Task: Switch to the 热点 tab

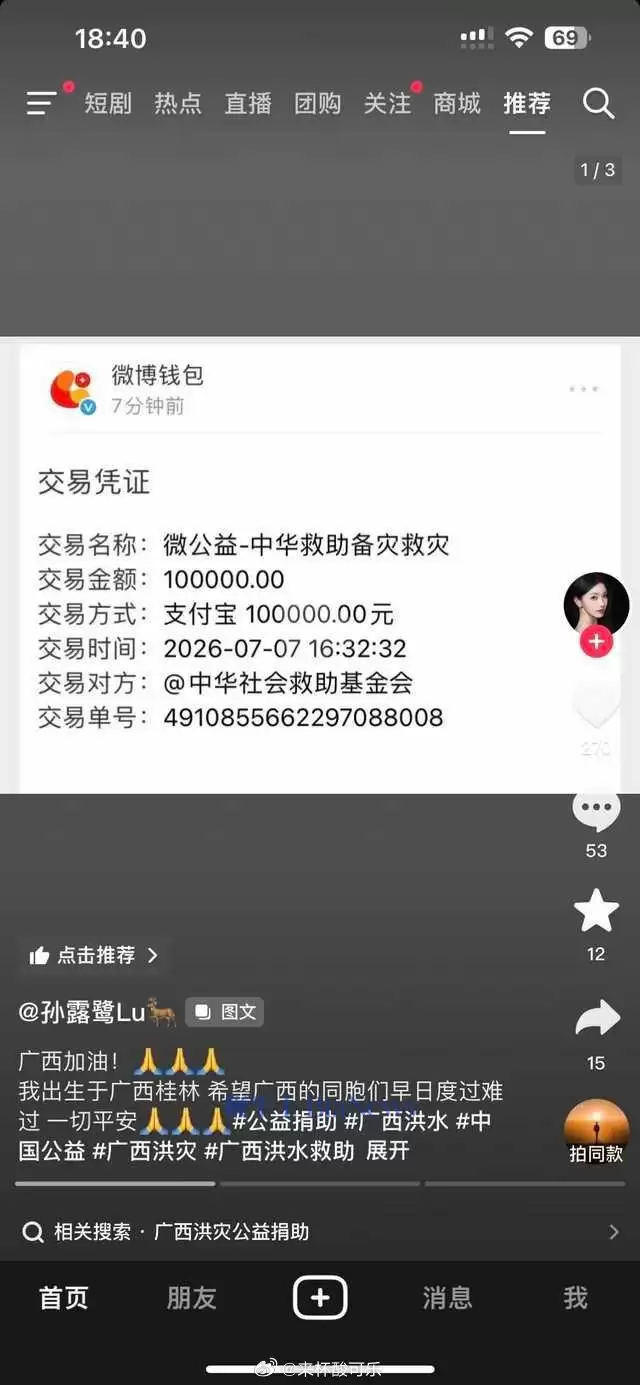Action: 178,103
